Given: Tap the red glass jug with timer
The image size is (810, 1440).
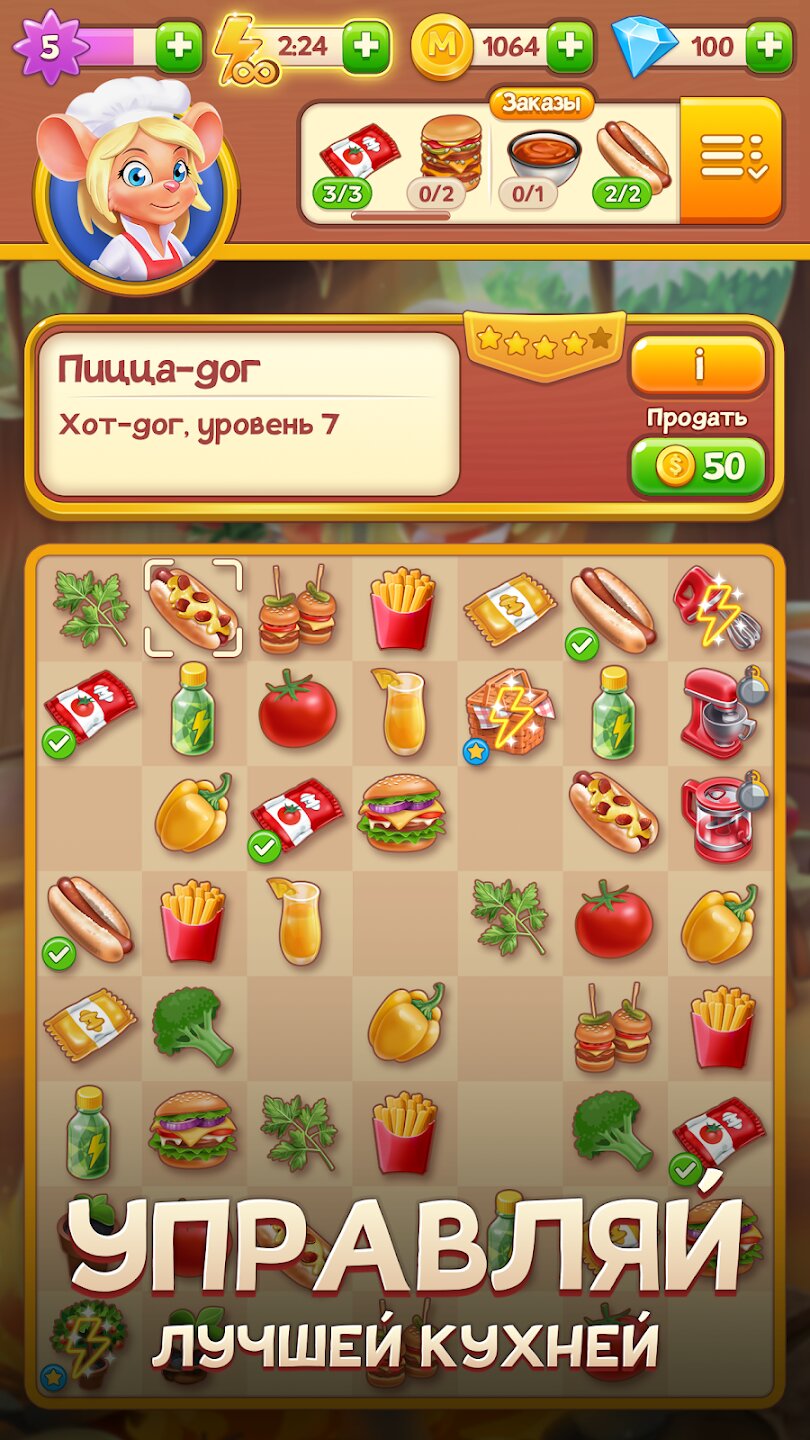Looking at the screenshot, I should [x=716, y=817].
